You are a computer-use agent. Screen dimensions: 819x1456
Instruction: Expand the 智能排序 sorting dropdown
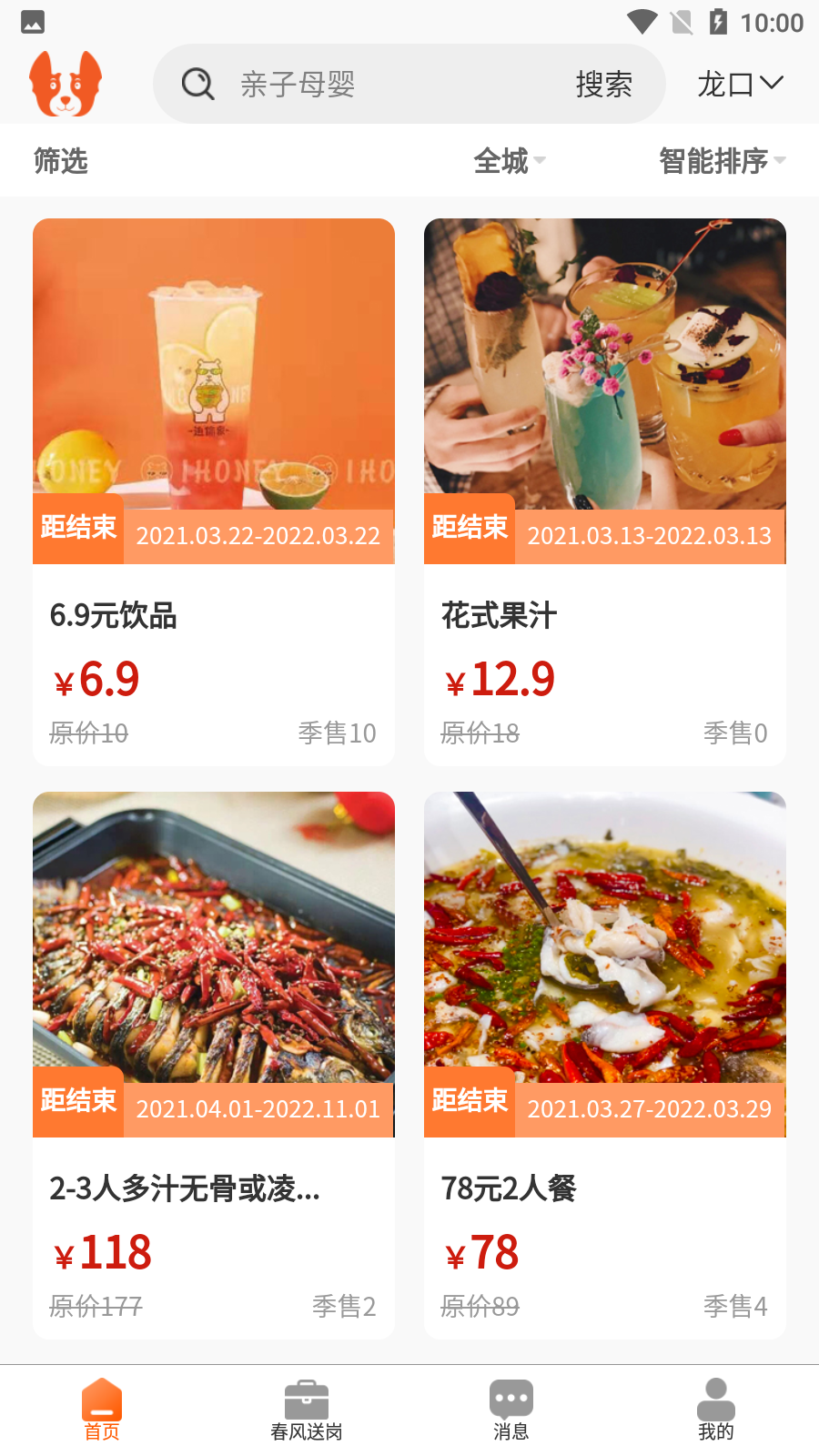click(721, 161)
